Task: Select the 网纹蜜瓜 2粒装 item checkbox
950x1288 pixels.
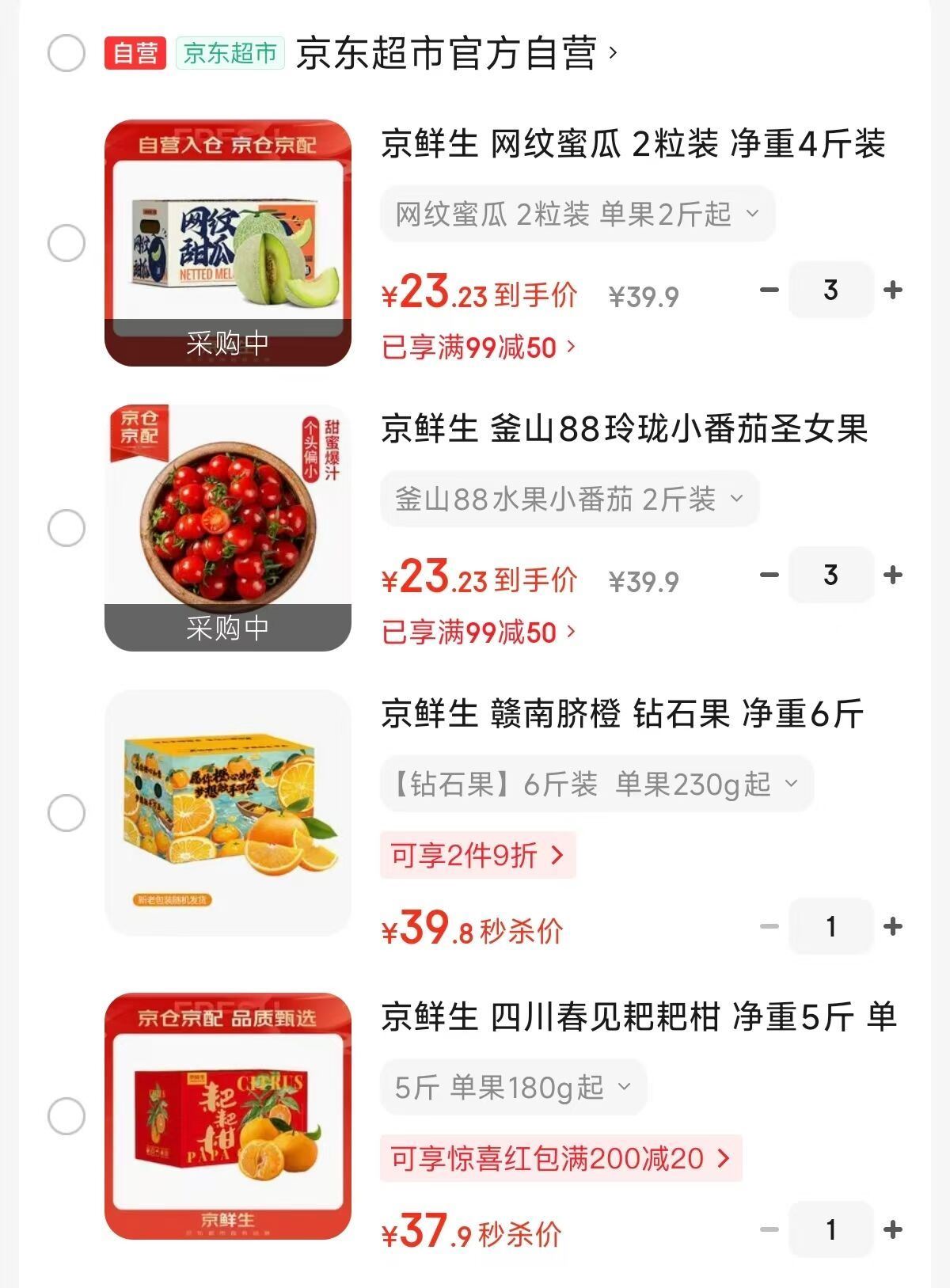Action: coord(66,243)
